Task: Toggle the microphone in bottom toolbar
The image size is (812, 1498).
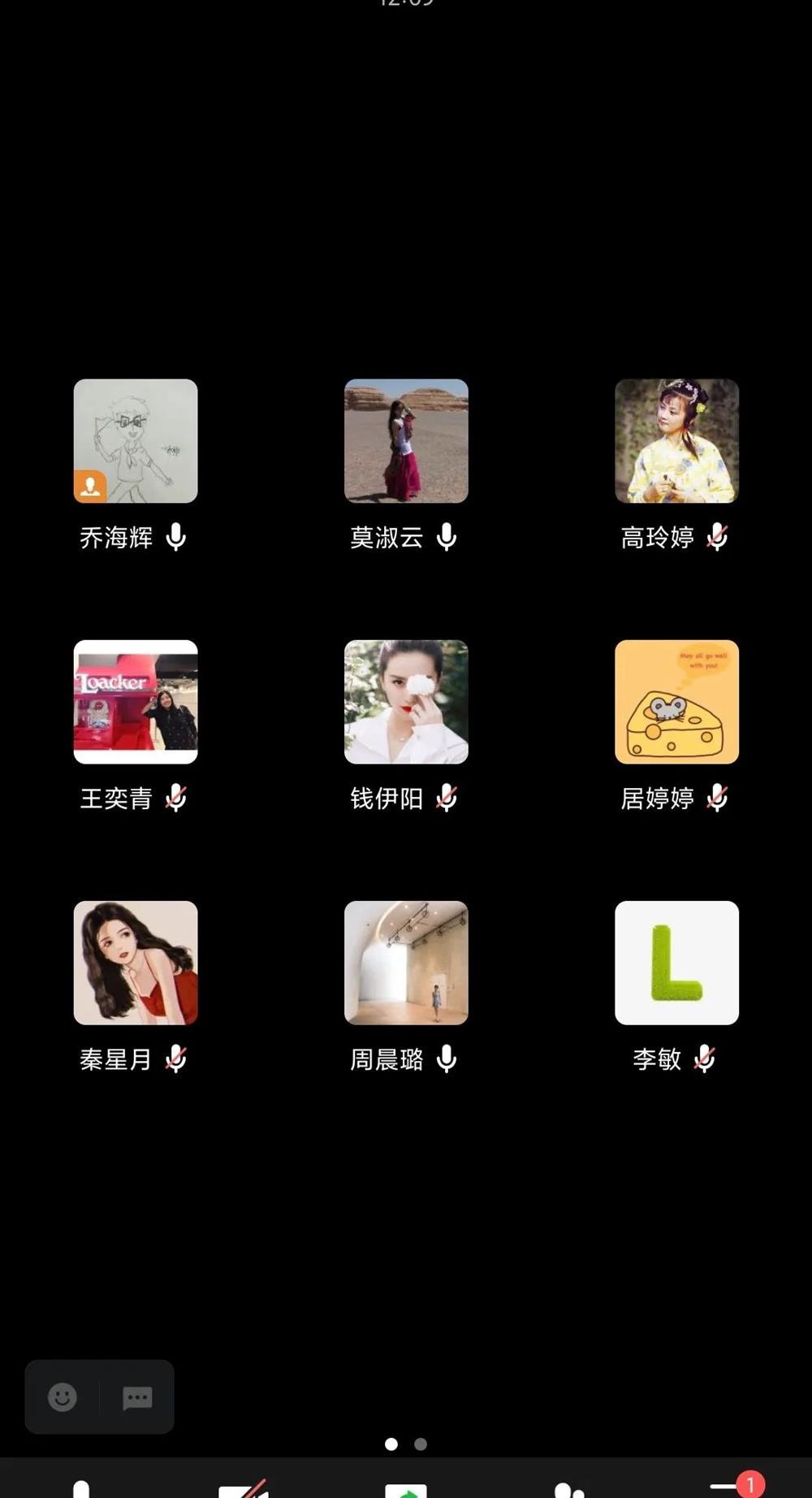Action: click(x=81, y=1488)
